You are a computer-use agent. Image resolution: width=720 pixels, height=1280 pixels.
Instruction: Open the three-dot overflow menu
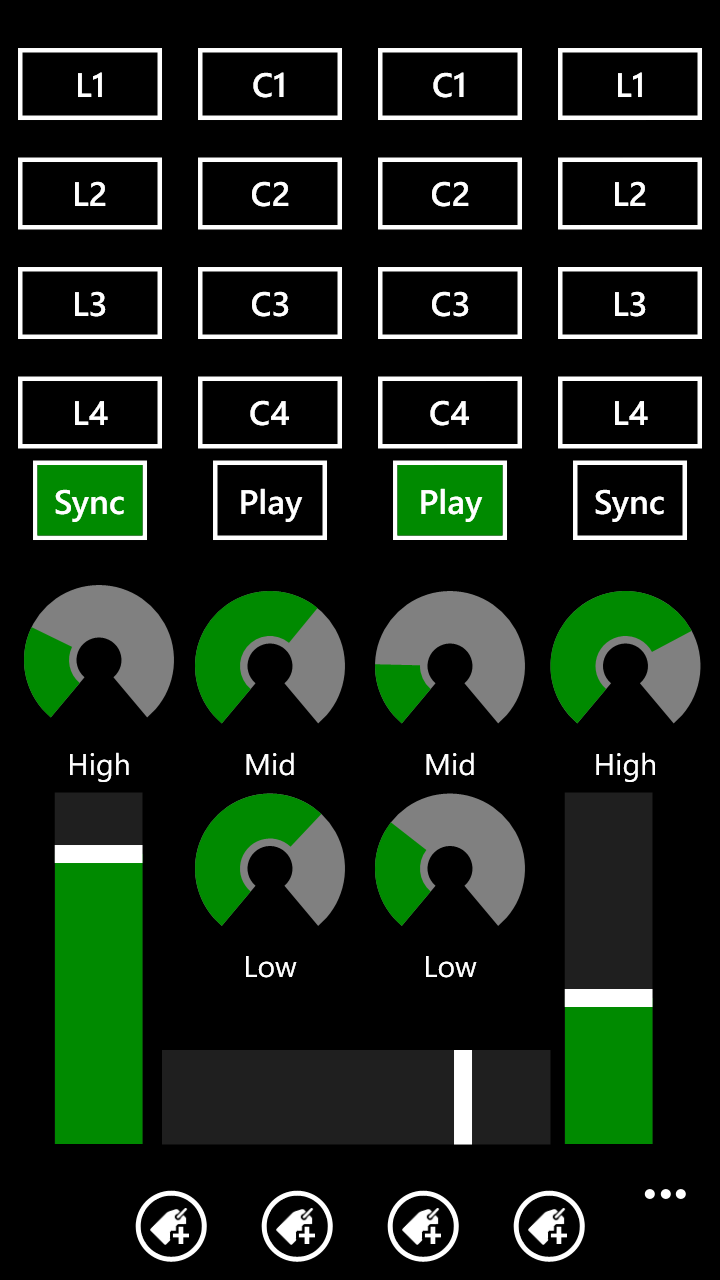click(665, 1194)
